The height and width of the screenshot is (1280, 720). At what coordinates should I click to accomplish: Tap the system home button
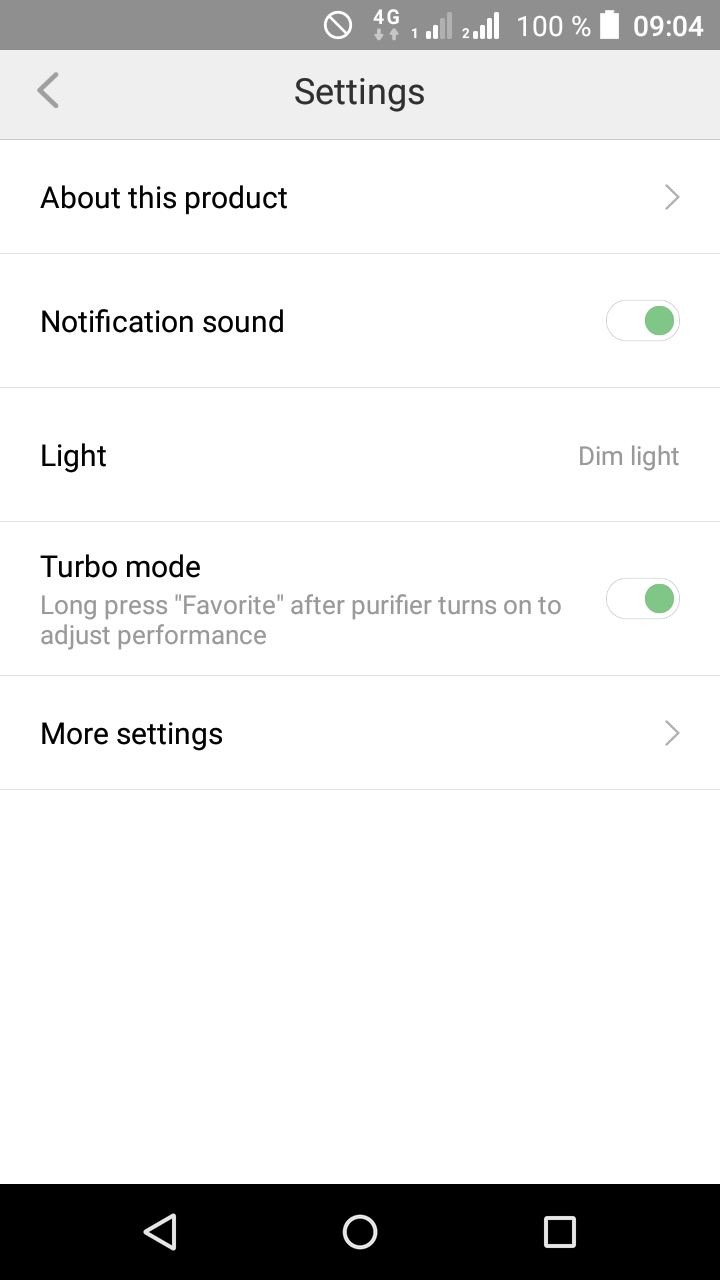point(360,1232)
